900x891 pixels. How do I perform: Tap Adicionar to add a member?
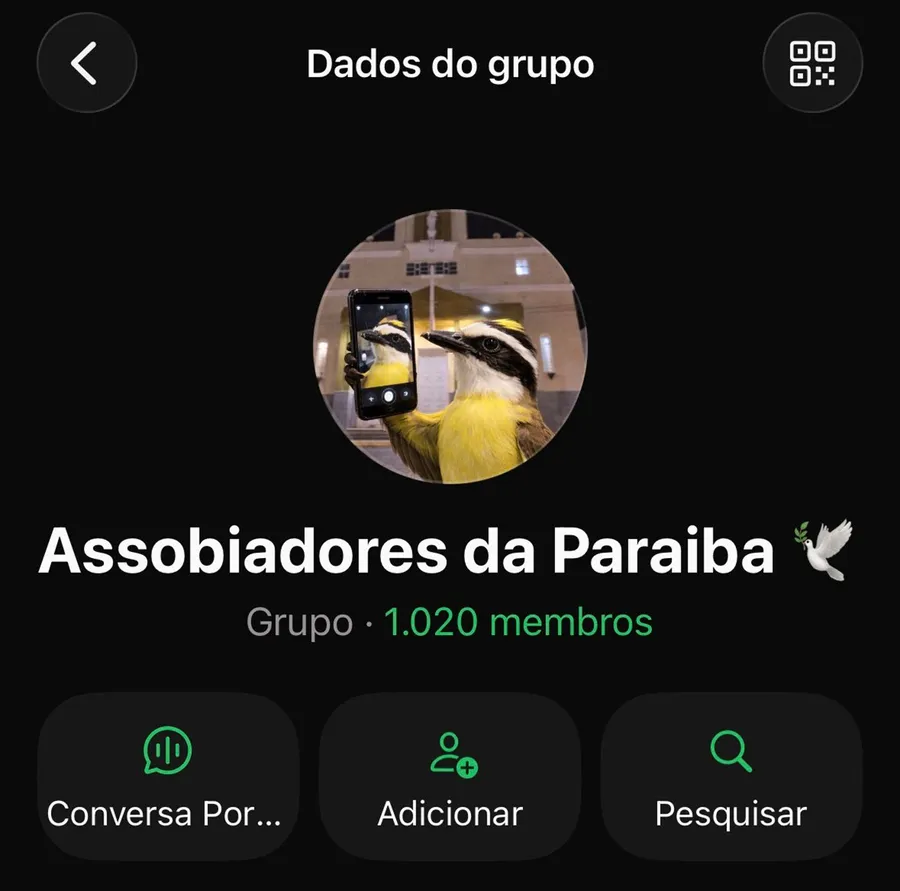(450, 776)
